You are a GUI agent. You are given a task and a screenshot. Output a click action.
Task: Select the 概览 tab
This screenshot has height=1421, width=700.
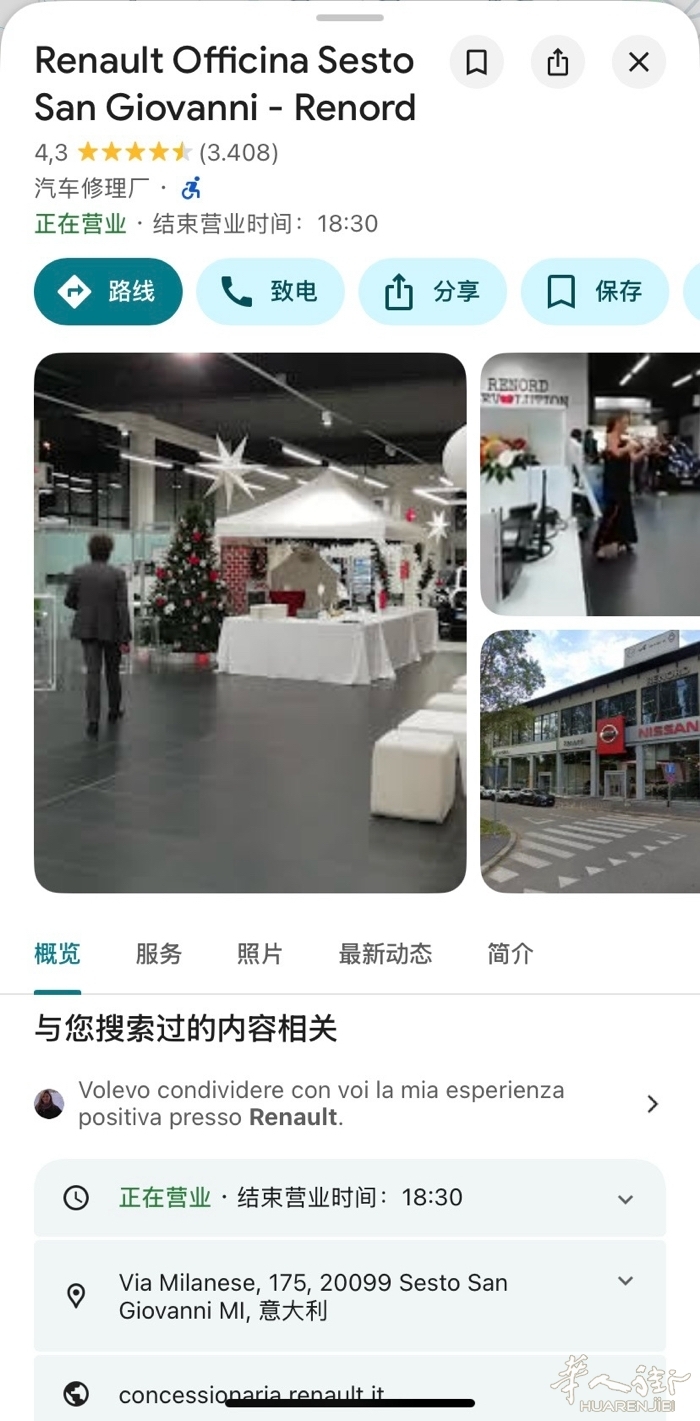point(57,954)
